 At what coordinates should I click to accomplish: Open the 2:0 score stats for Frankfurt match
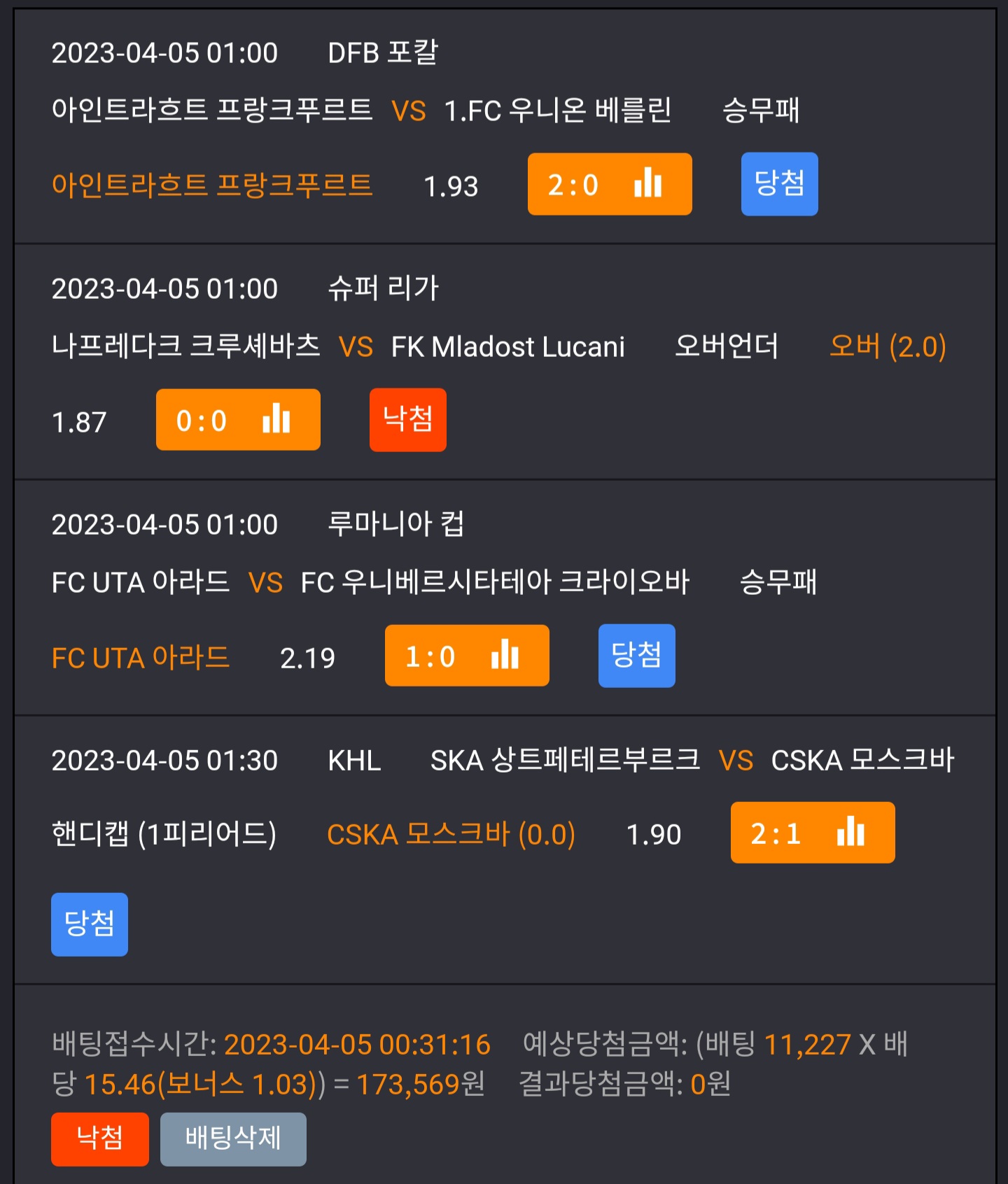(x=610, y=184)
